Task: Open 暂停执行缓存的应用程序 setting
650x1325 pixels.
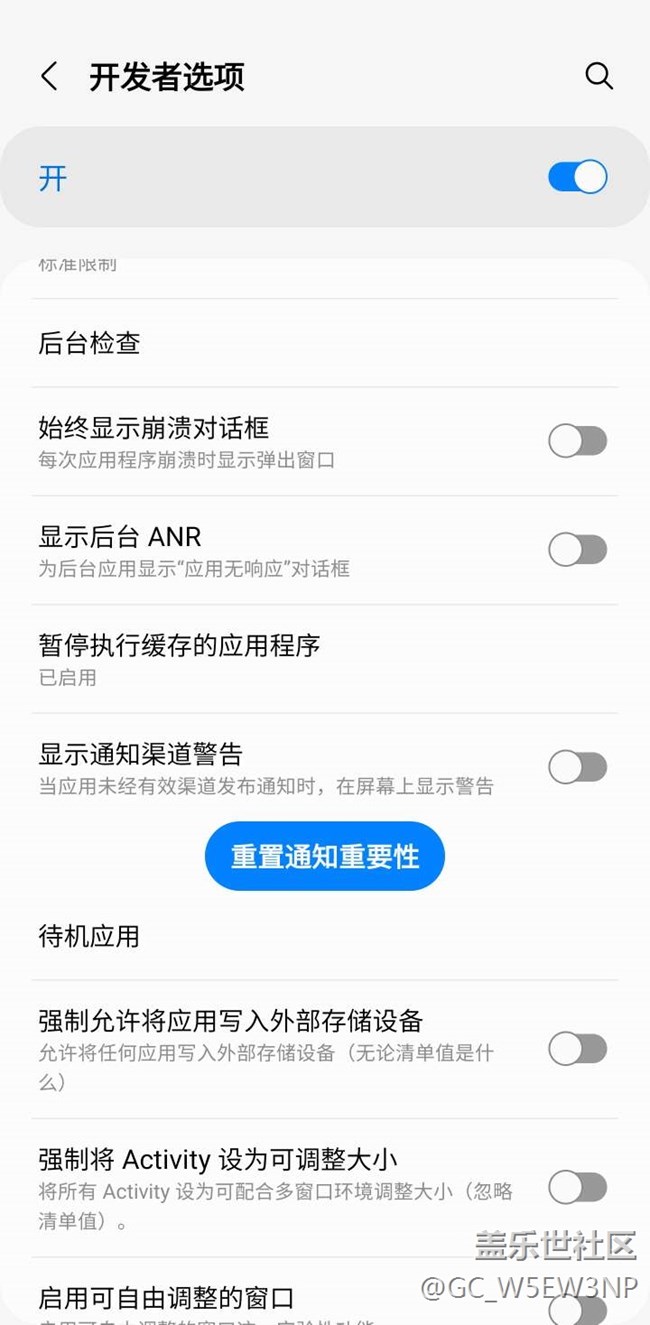Action: [x=325, y=659]
